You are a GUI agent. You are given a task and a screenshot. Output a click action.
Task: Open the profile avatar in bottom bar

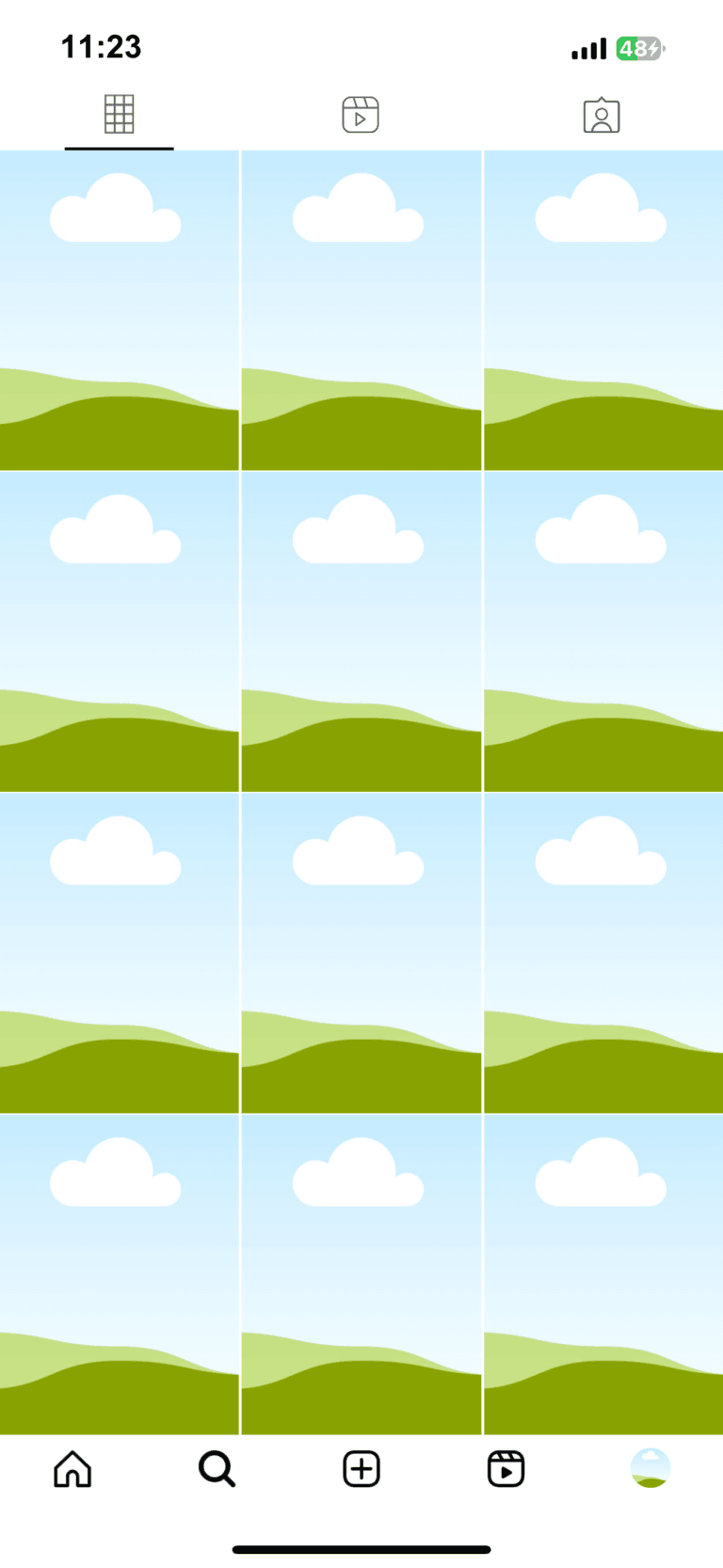pos(651,1468)
